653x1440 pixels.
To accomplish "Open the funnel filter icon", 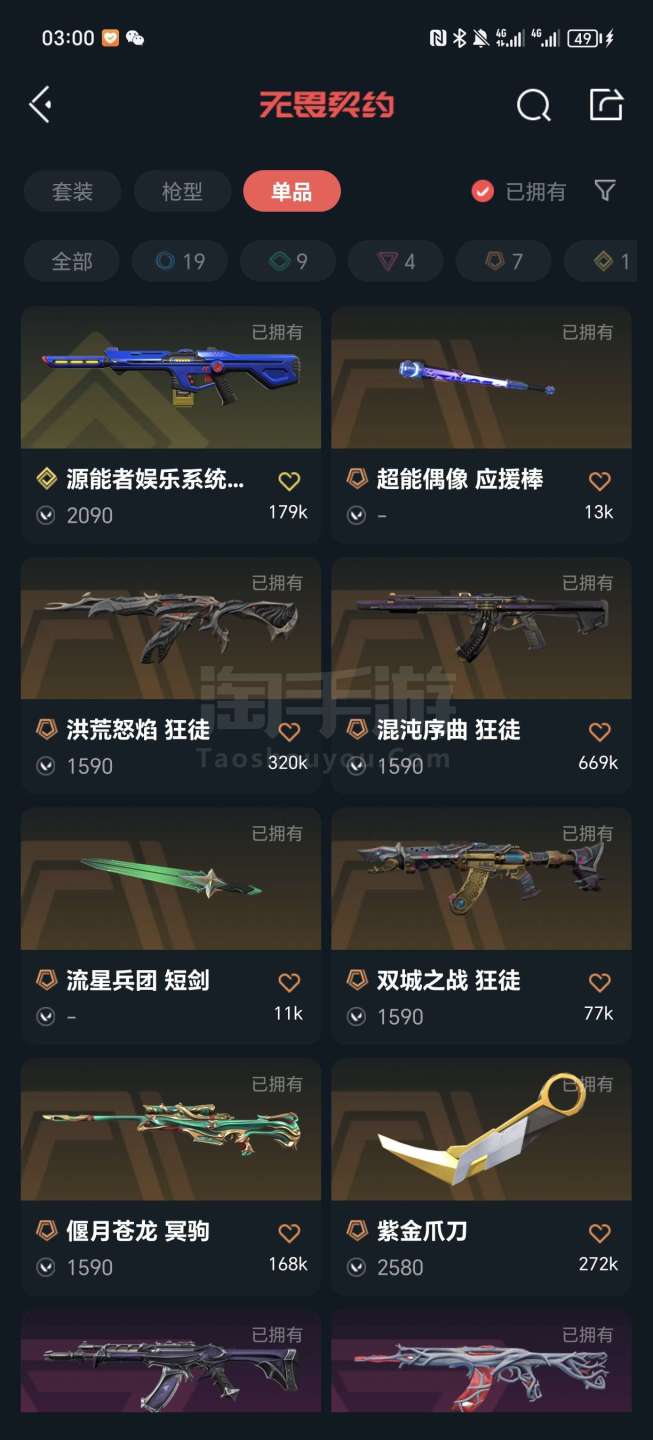I will tap(604, 190).
